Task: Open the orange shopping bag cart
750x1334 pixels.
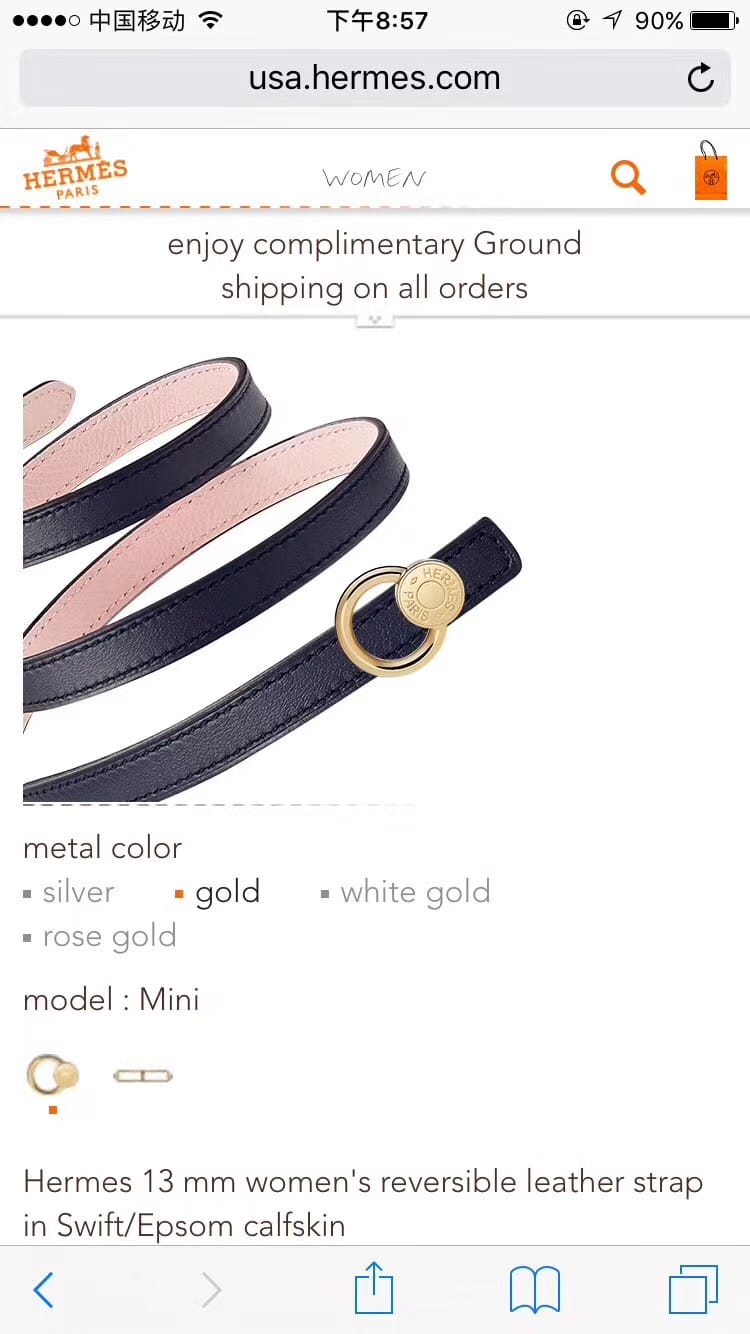Action: pos(711,172)
